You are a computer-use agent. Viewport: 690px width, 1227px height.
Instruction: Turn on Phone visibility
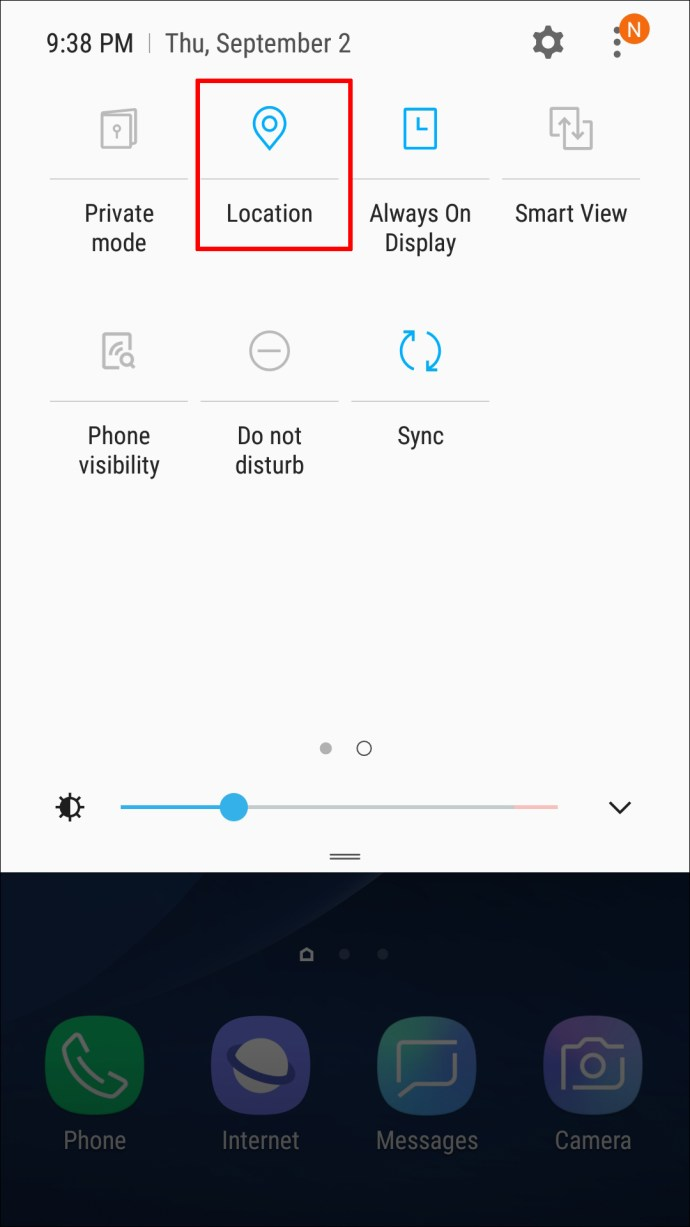click(x=119, y=352)
